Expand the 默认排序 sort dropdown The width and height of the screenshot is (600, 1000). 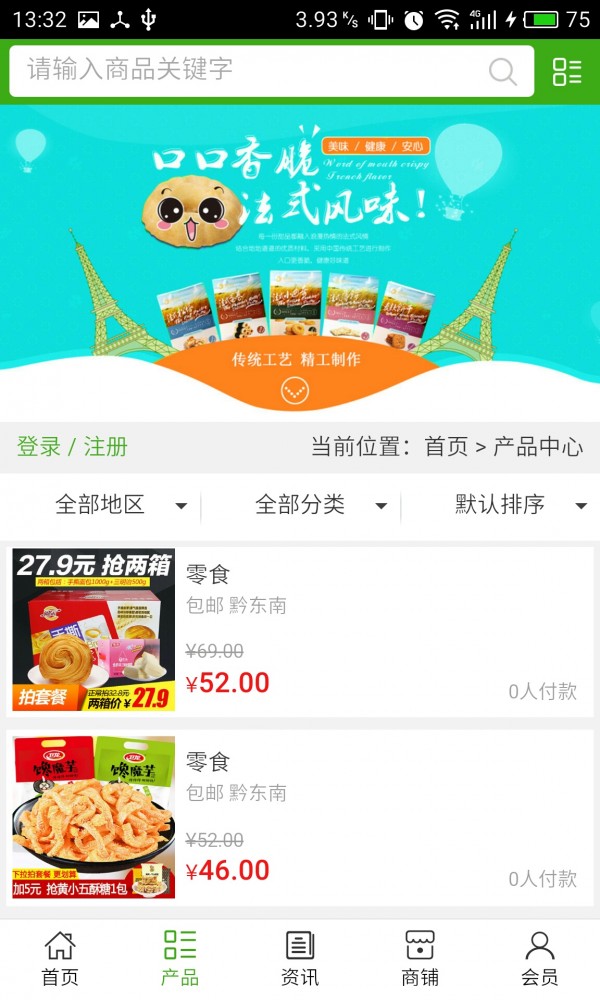click(520, 505)
